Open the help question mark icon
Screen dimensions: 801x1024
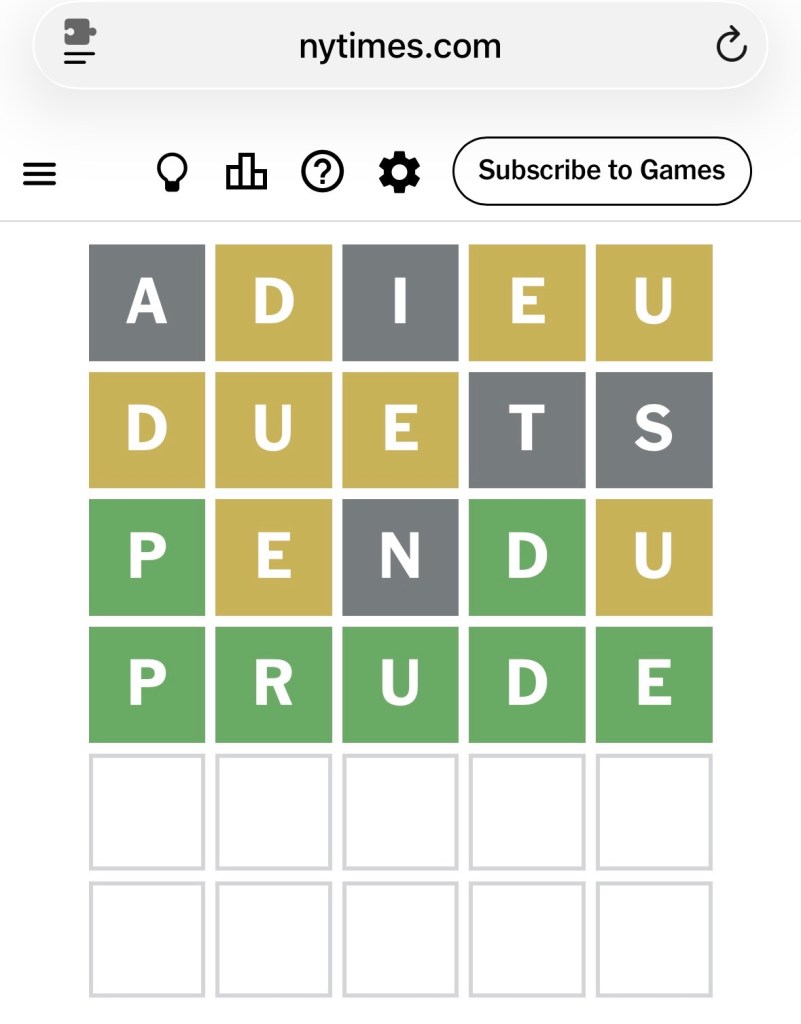coord(321,171)
